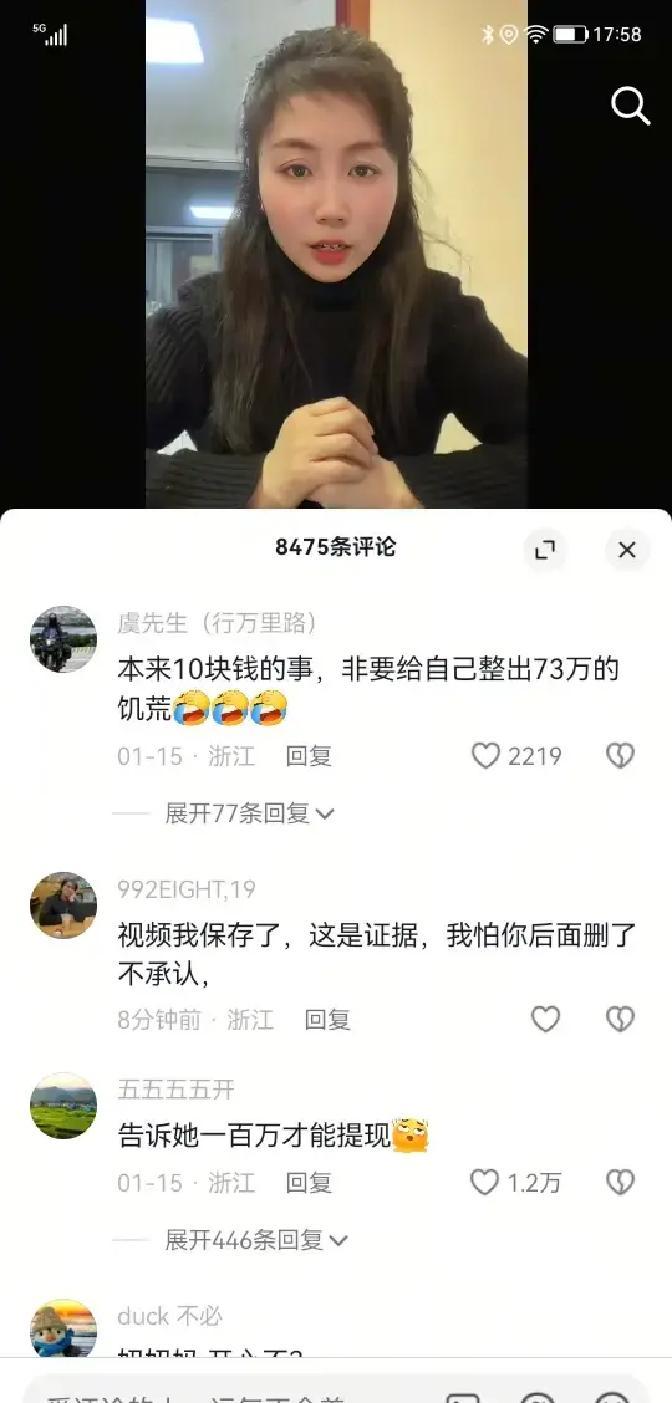Close the comments panel
672x1403 pixels.
(x=627, y=549)
